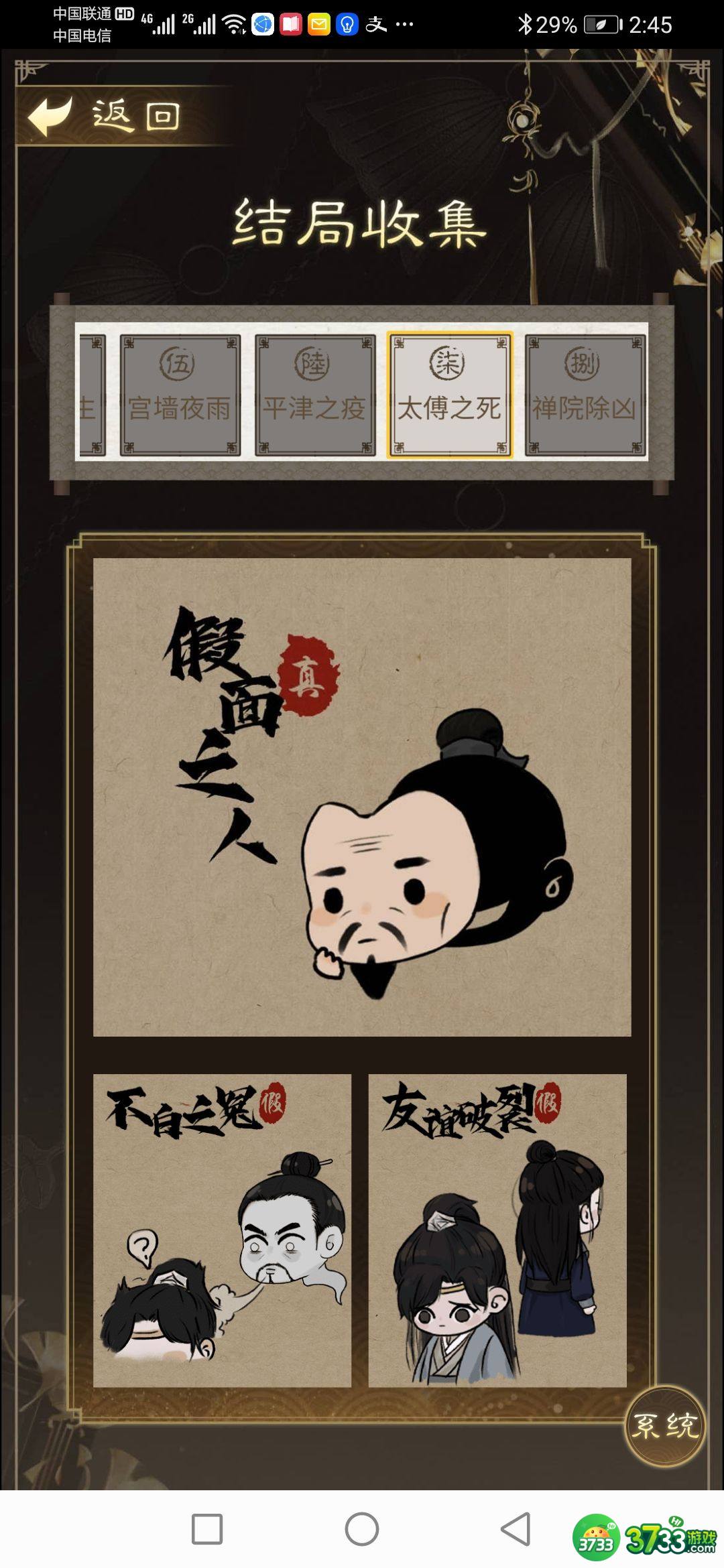Image resolution: width=724 pixels, height=1568 pixels.
Task: Go to the Android home screen
Action: [362, 1529]
